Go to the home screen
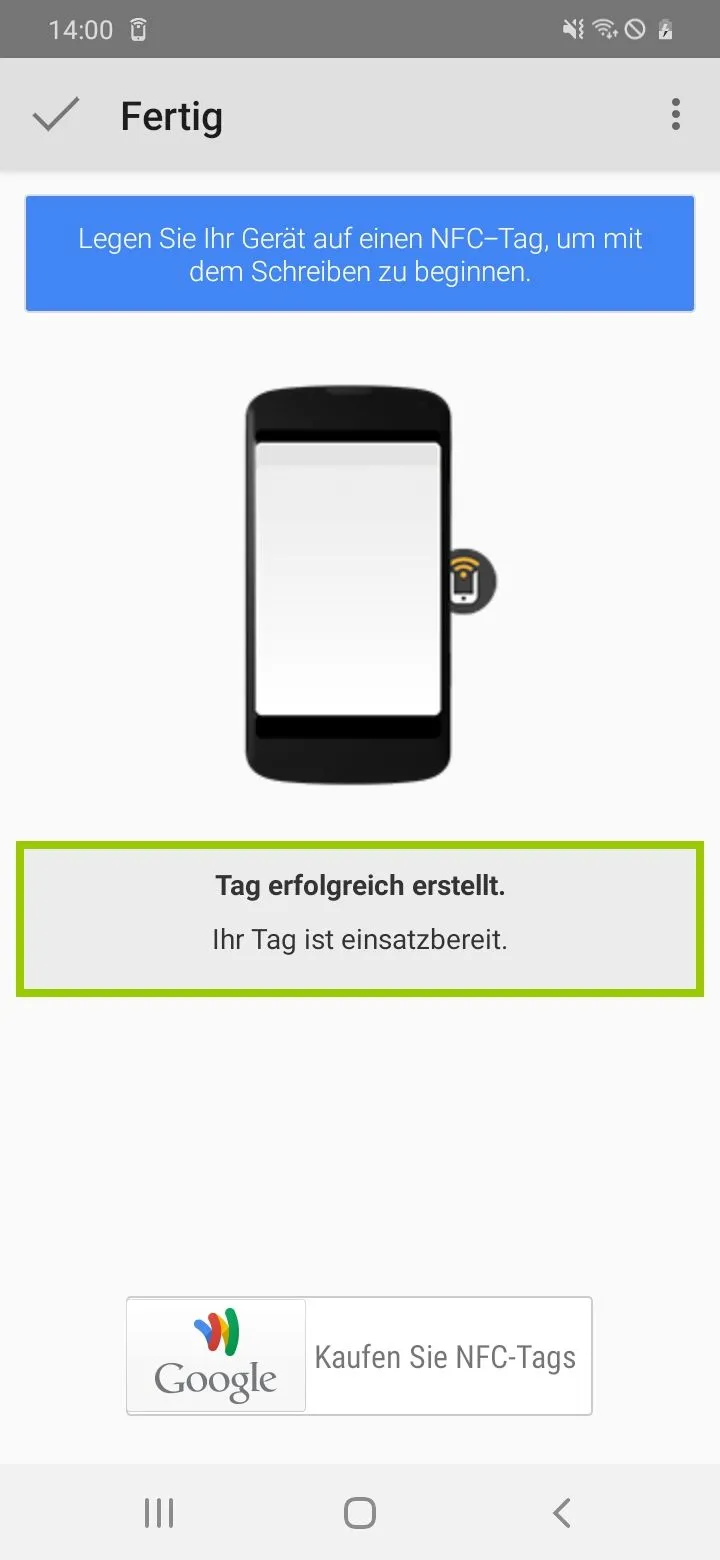 [x=360, y=1513]
